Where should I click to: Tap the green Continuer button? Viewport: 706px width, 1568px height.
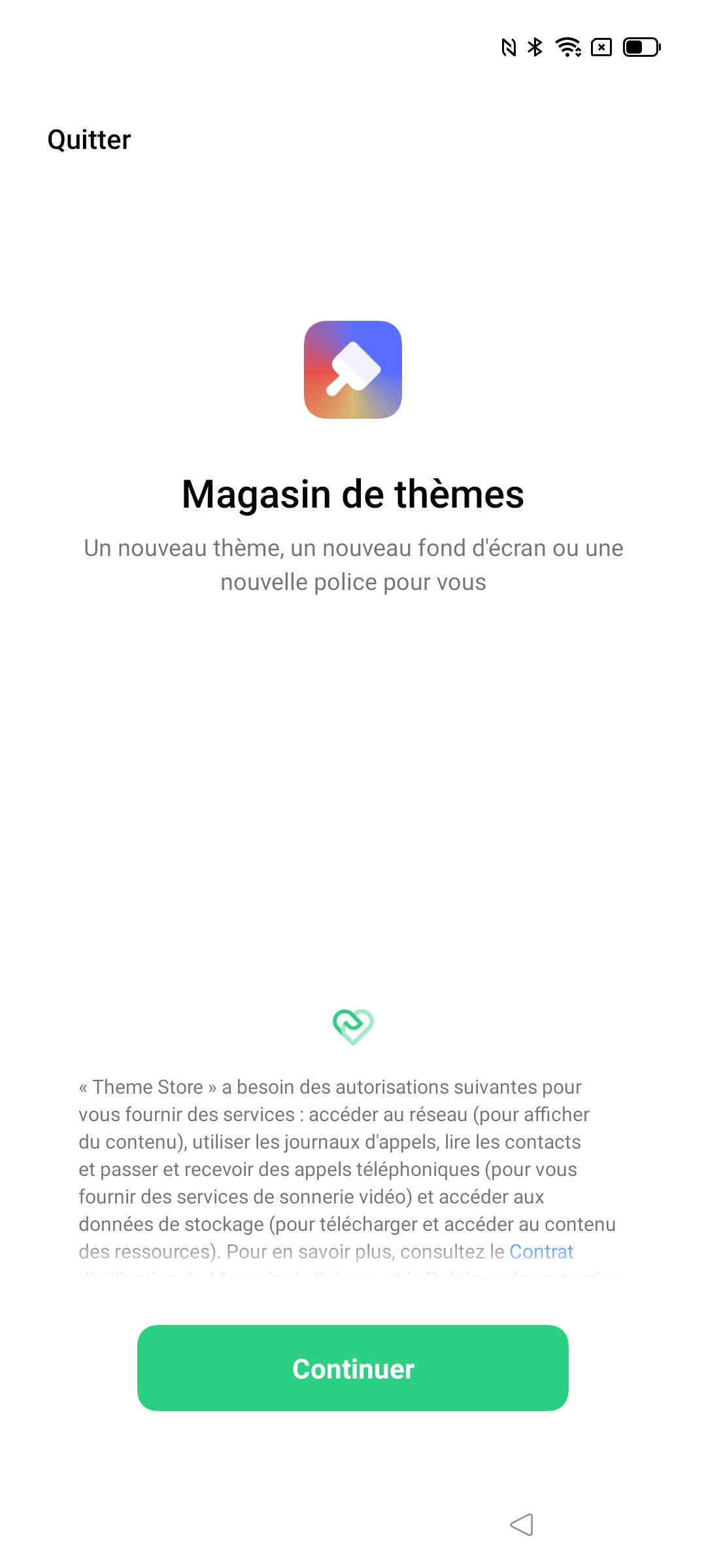[353, 1368]
